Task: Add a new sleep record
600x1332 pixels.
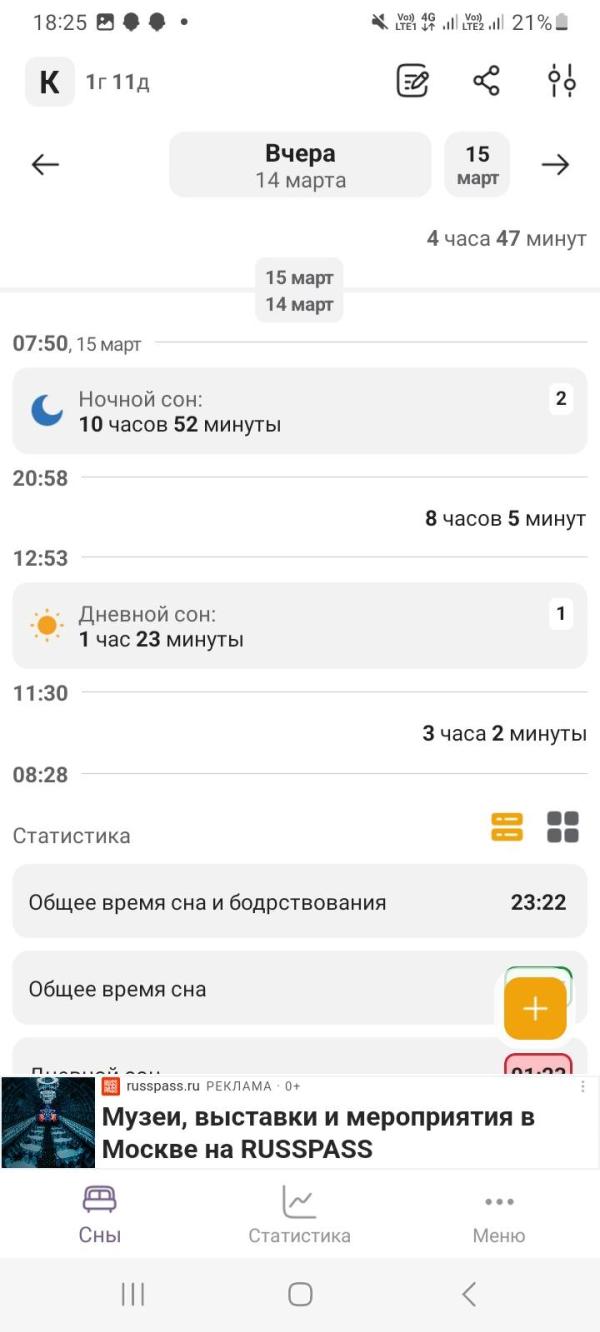Action: tap(535, 1009)
